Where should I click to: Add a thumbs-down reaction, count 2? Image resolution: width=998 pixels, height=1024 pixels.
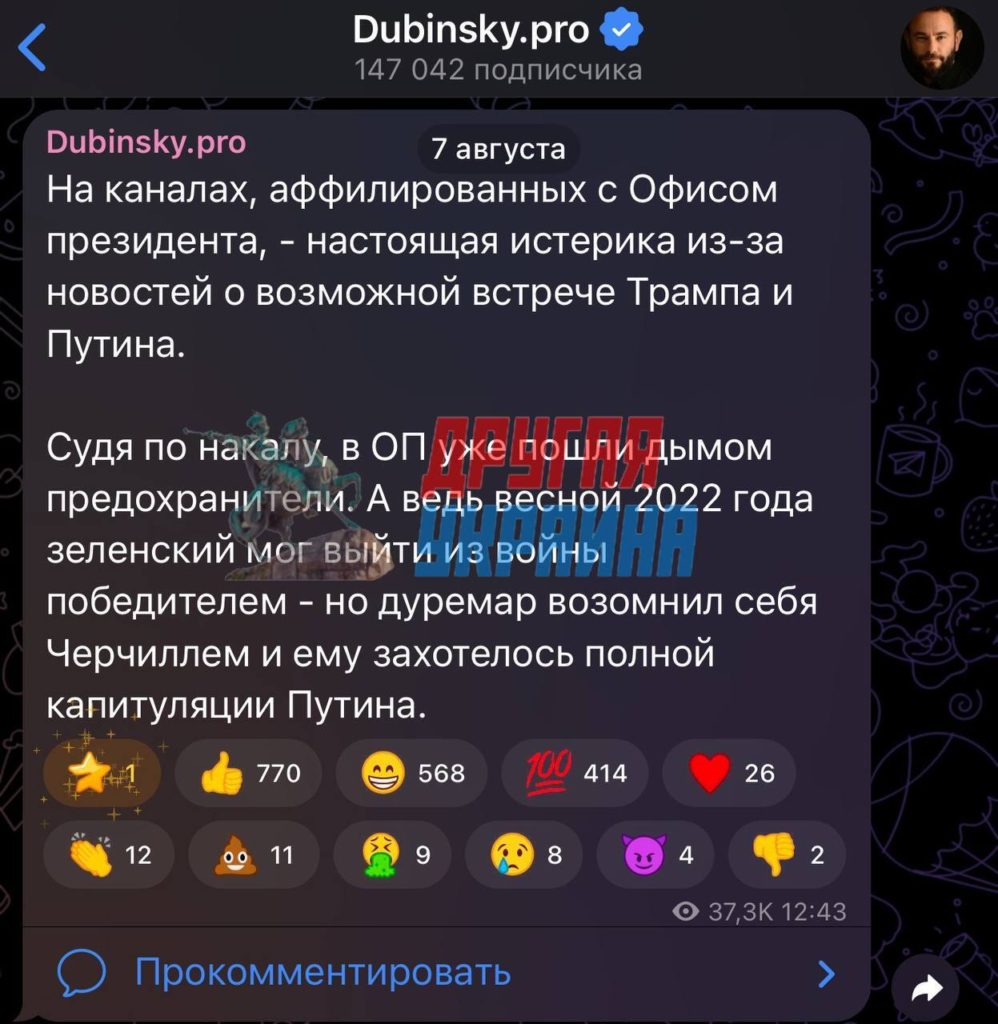click(x=788, y=855)
